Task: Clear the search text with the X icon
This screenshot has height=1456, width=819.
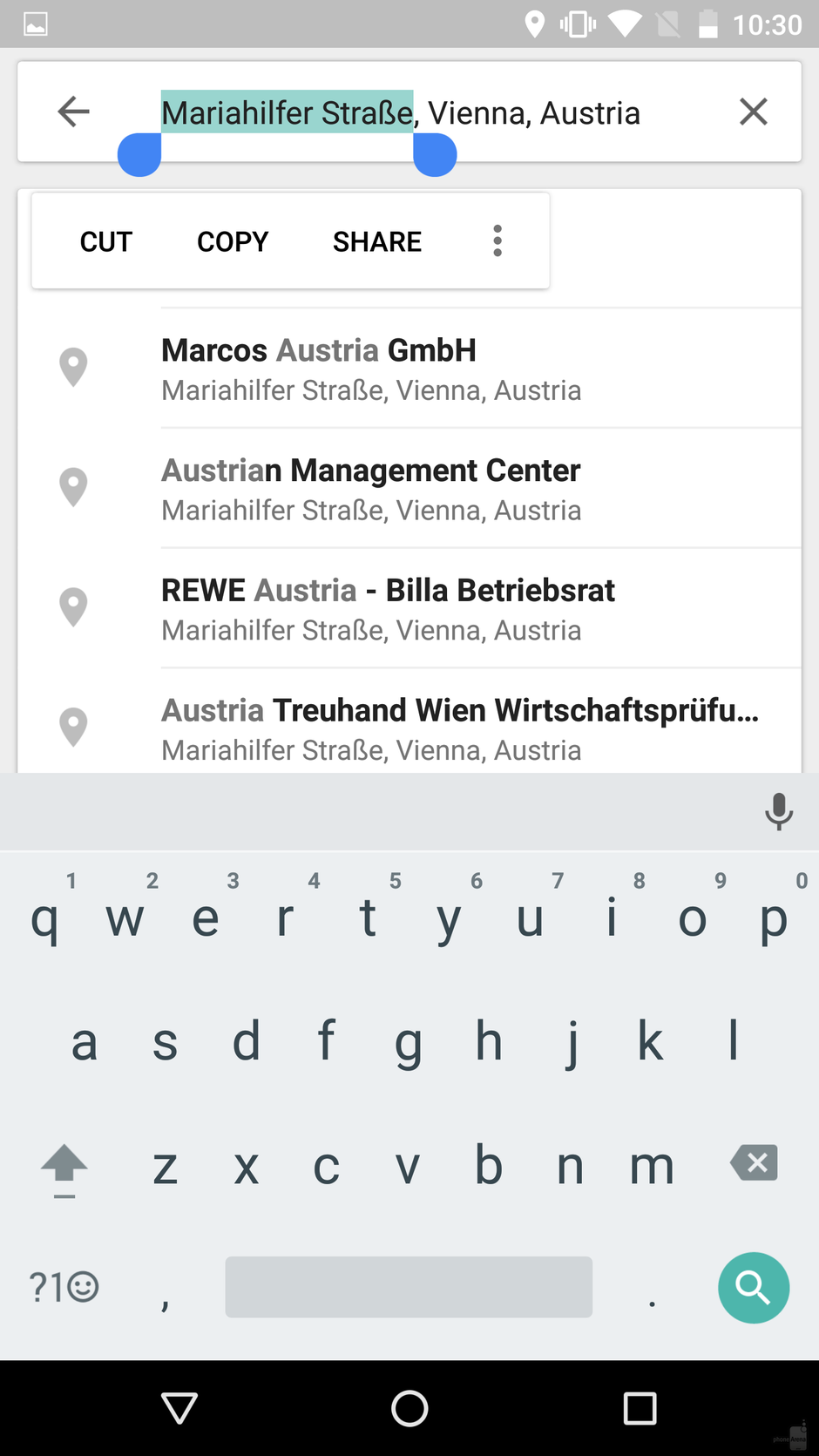Action: (x=754, y=112)
